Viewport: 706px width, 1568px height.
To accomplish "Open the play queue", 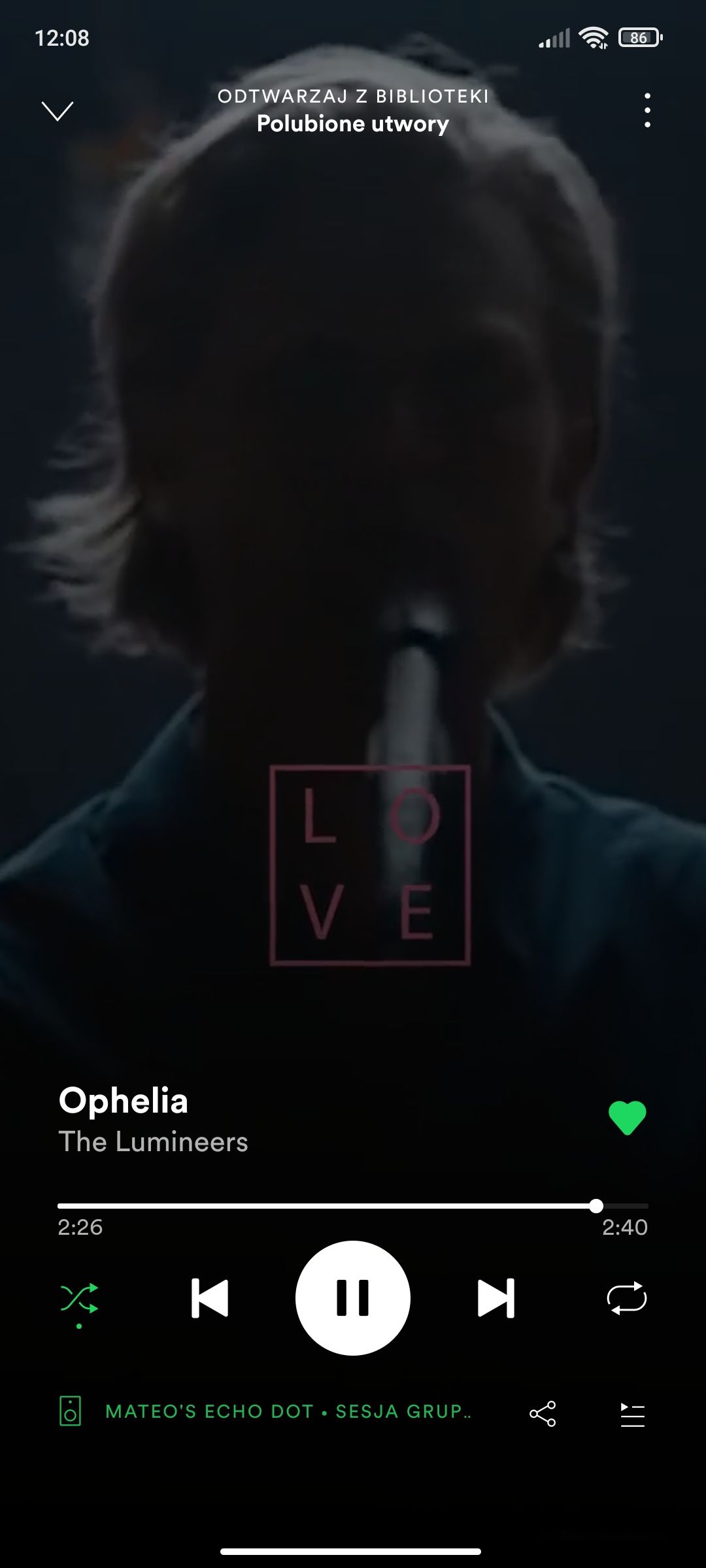I will click(632, 1414).
